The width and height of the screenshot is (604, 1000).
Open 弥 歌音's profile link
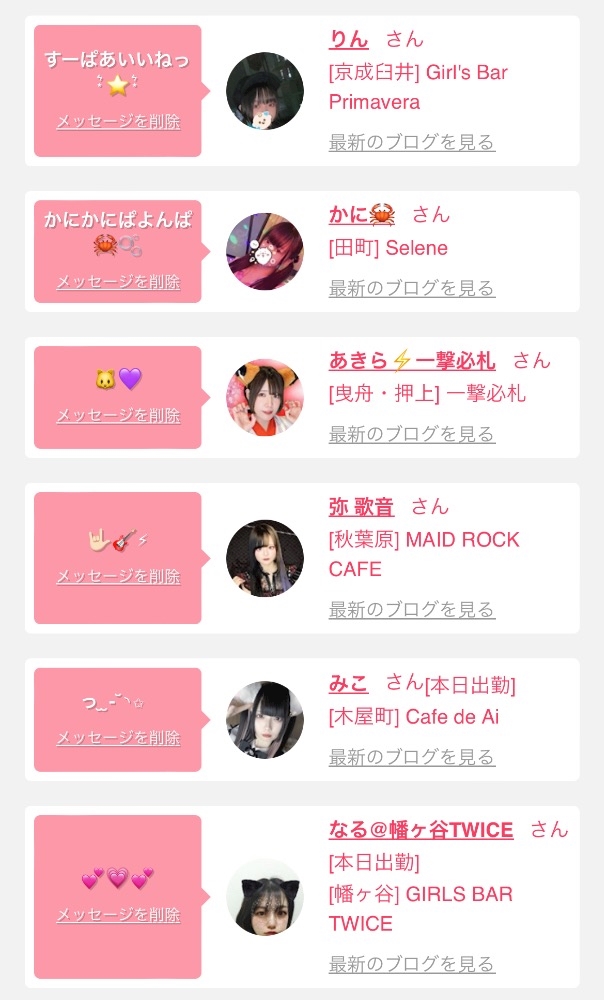click(361, 507)
